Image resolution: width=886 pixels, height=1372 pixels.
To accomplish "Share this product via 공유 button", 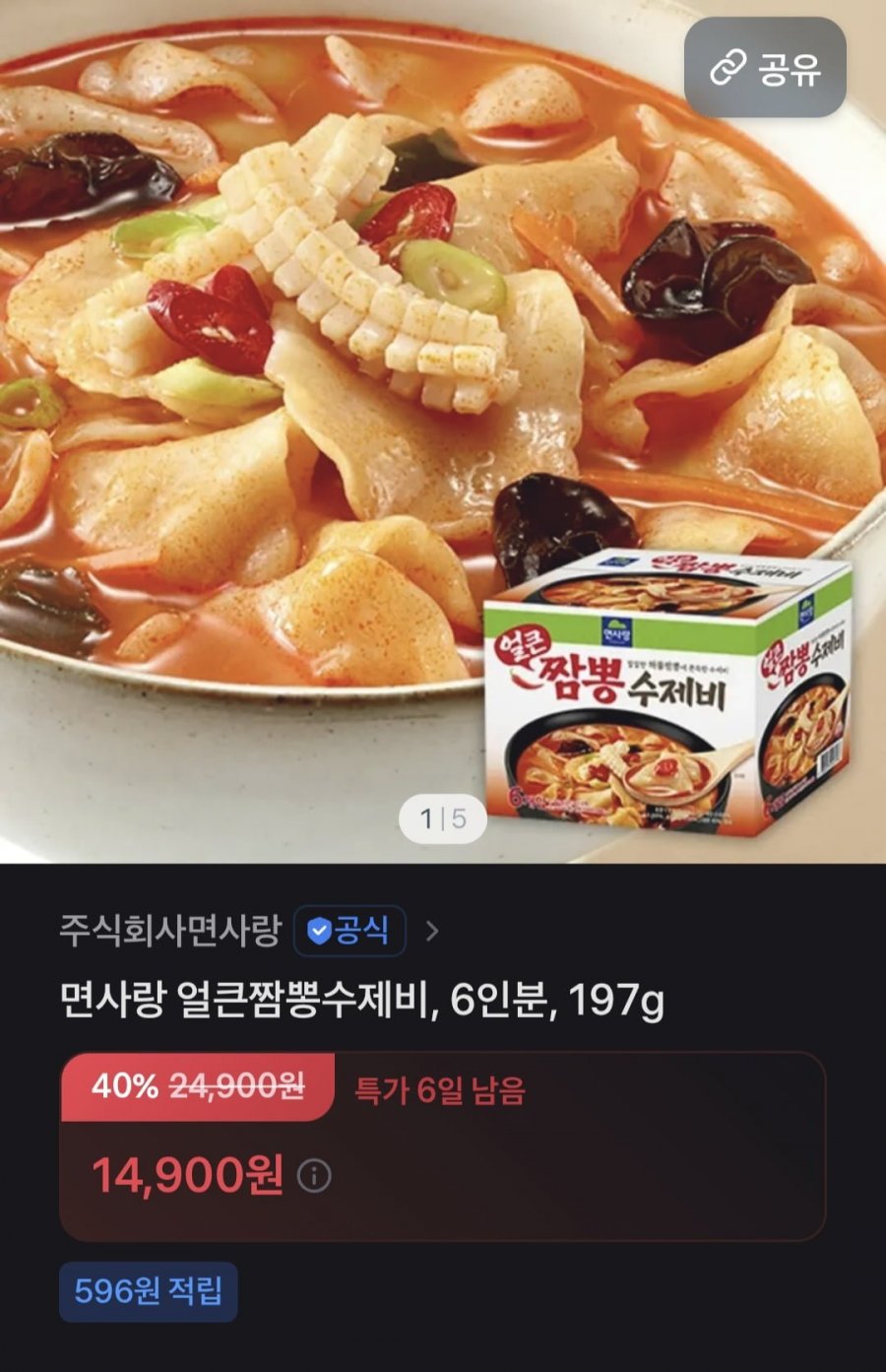I will click(765, 68).
